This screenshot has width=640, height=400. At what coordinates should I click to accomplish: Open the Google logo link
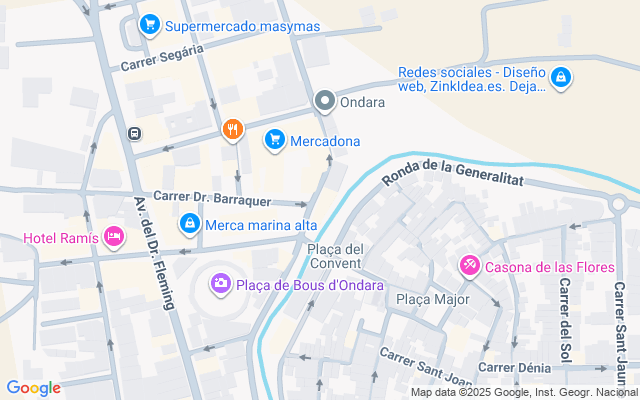[x=33, y=388]
